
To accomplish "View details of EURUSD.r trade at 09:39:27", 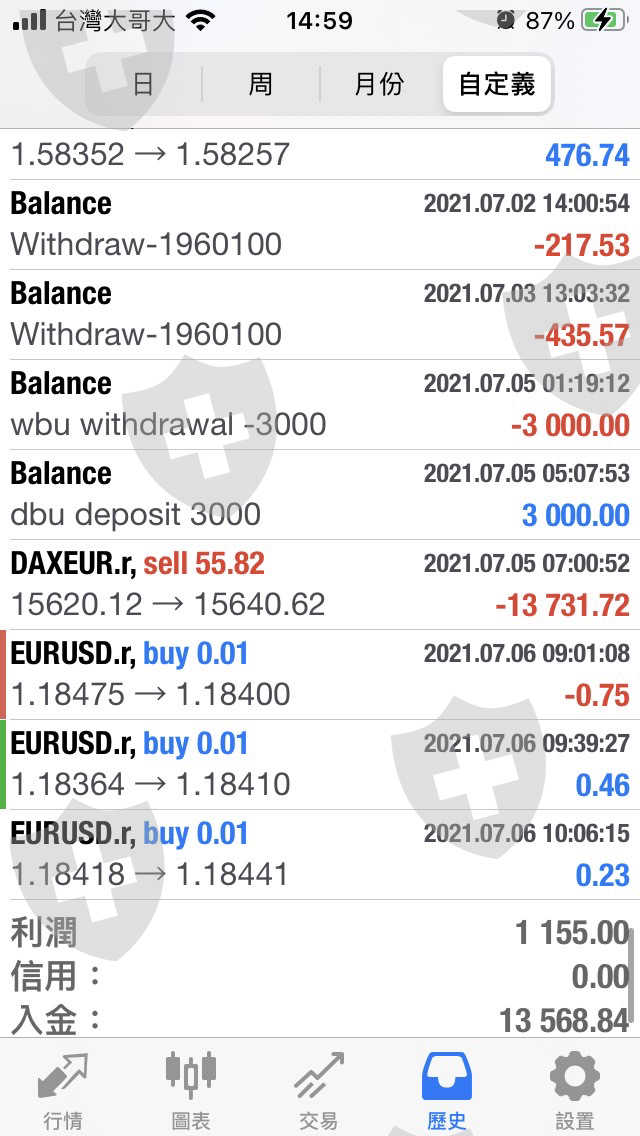I will coord(320,764).
